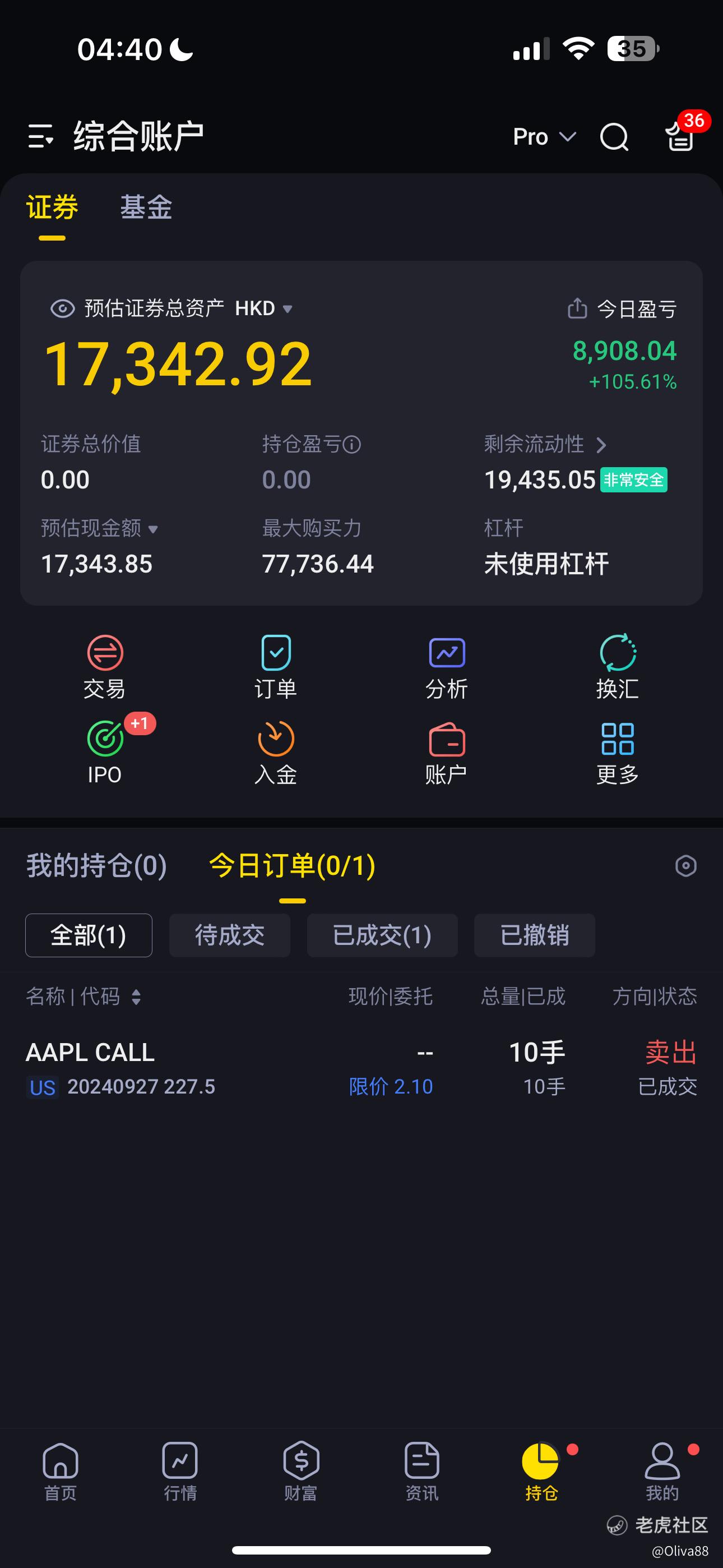Filter orders by 已成交(1)

pos(382,935)
